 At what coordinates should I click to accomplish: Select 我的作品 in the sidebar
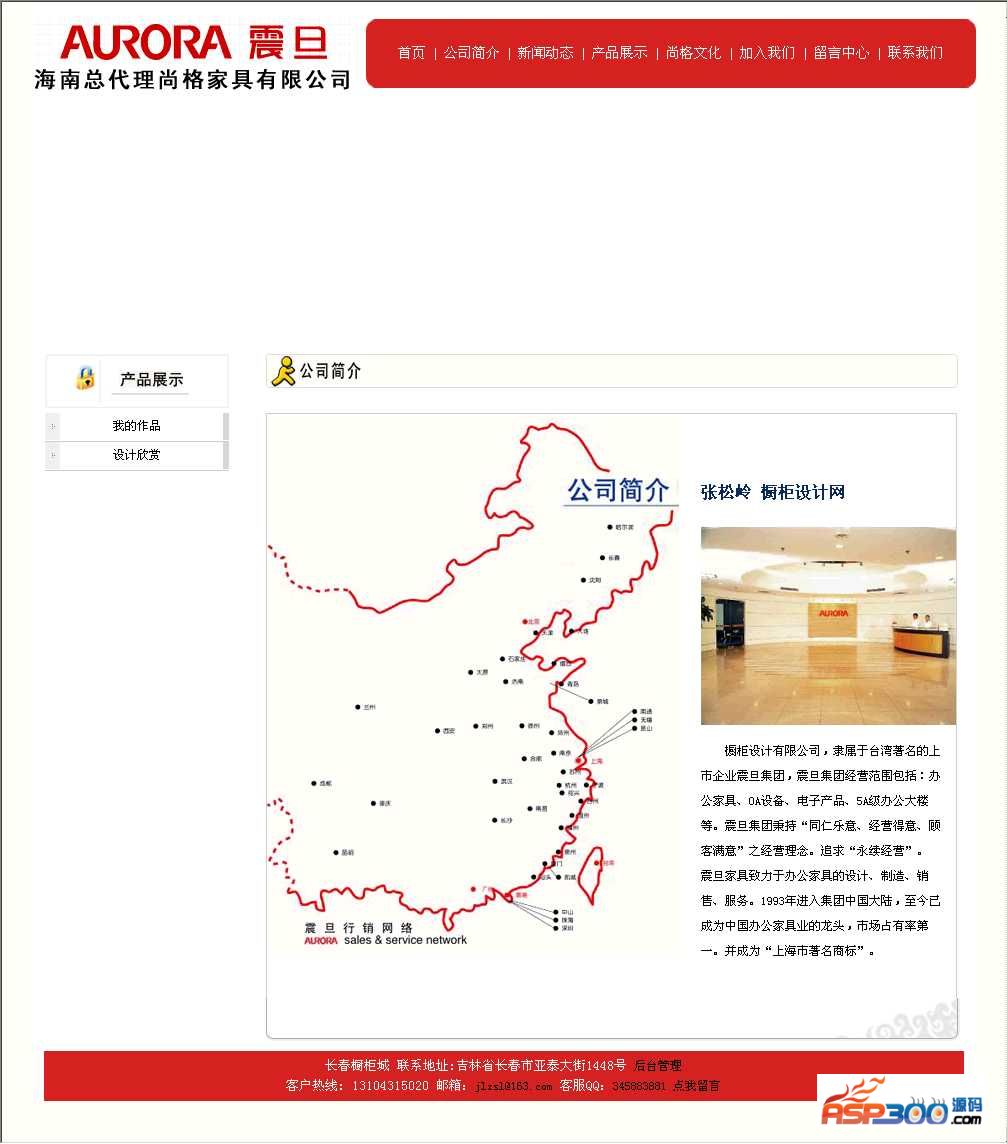pos(136,426)
